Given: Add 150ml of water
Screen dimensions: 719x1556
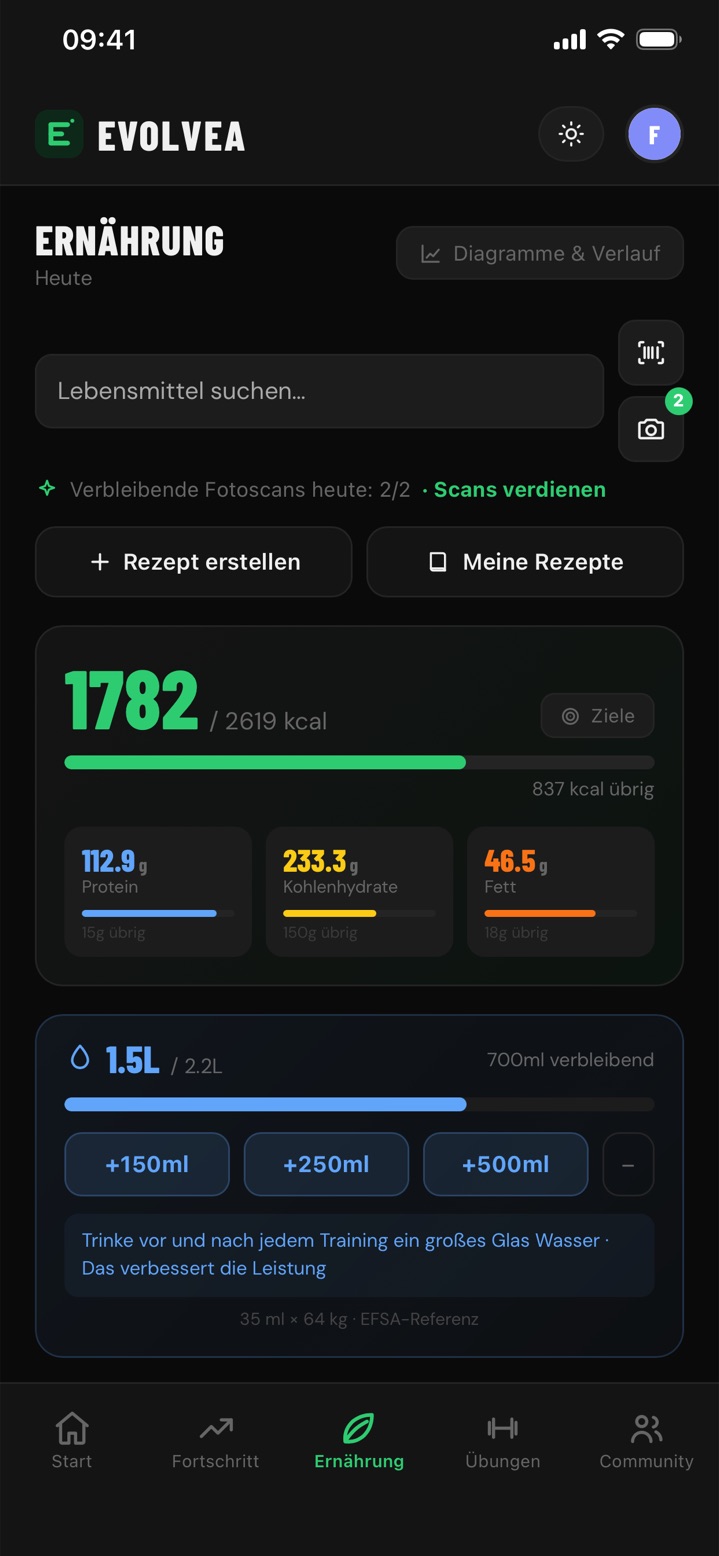Looking at the screenshot, I should [x=147, y=1164].
